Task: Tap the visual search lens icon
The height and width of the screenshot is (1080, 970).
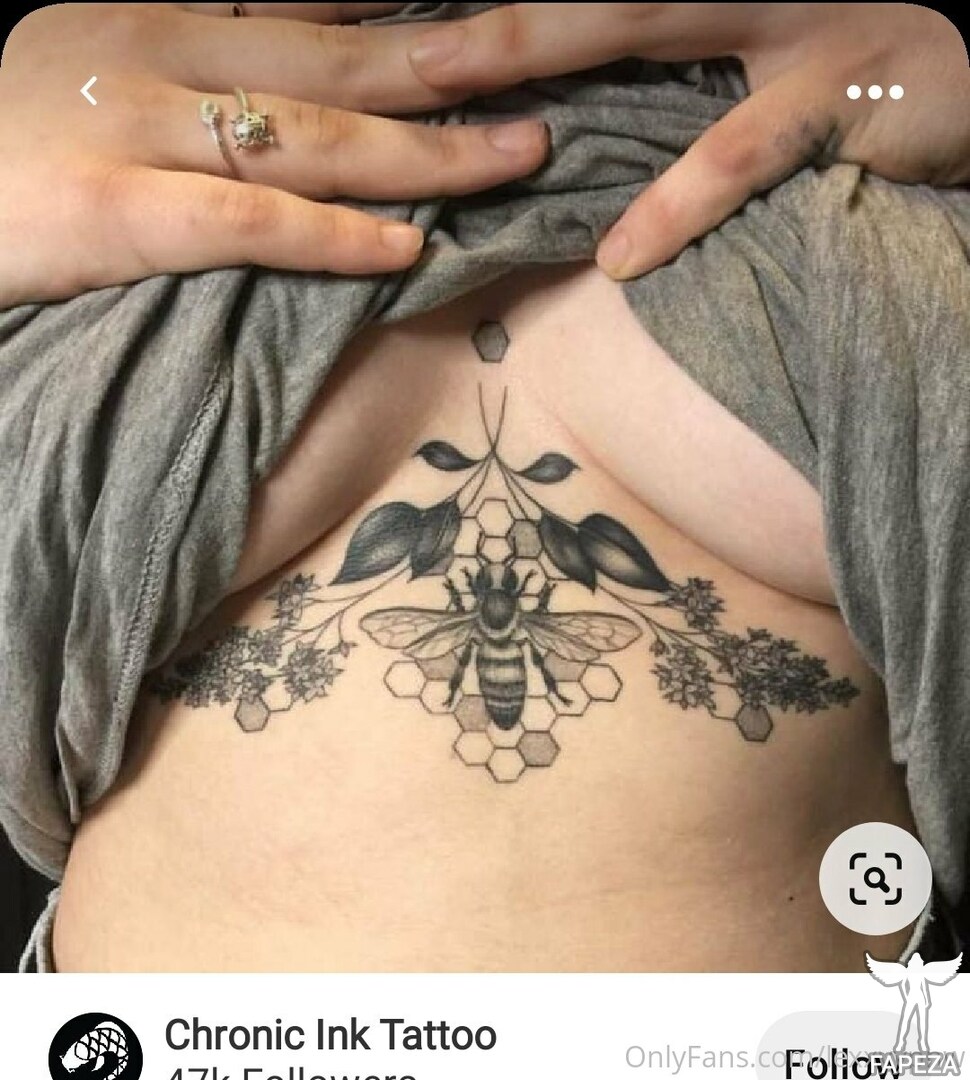Action: tap(875, 879)
